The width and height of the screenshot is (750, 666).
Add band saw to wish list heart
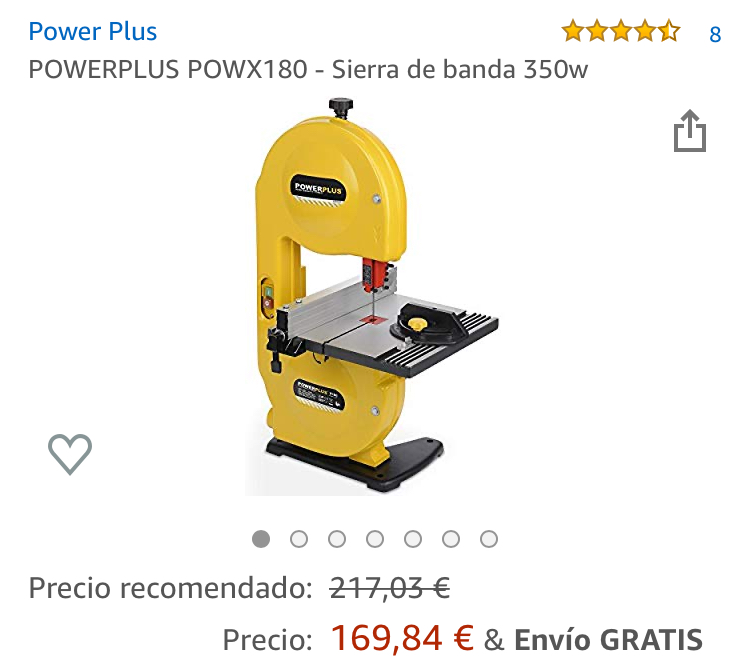(70, 455)
